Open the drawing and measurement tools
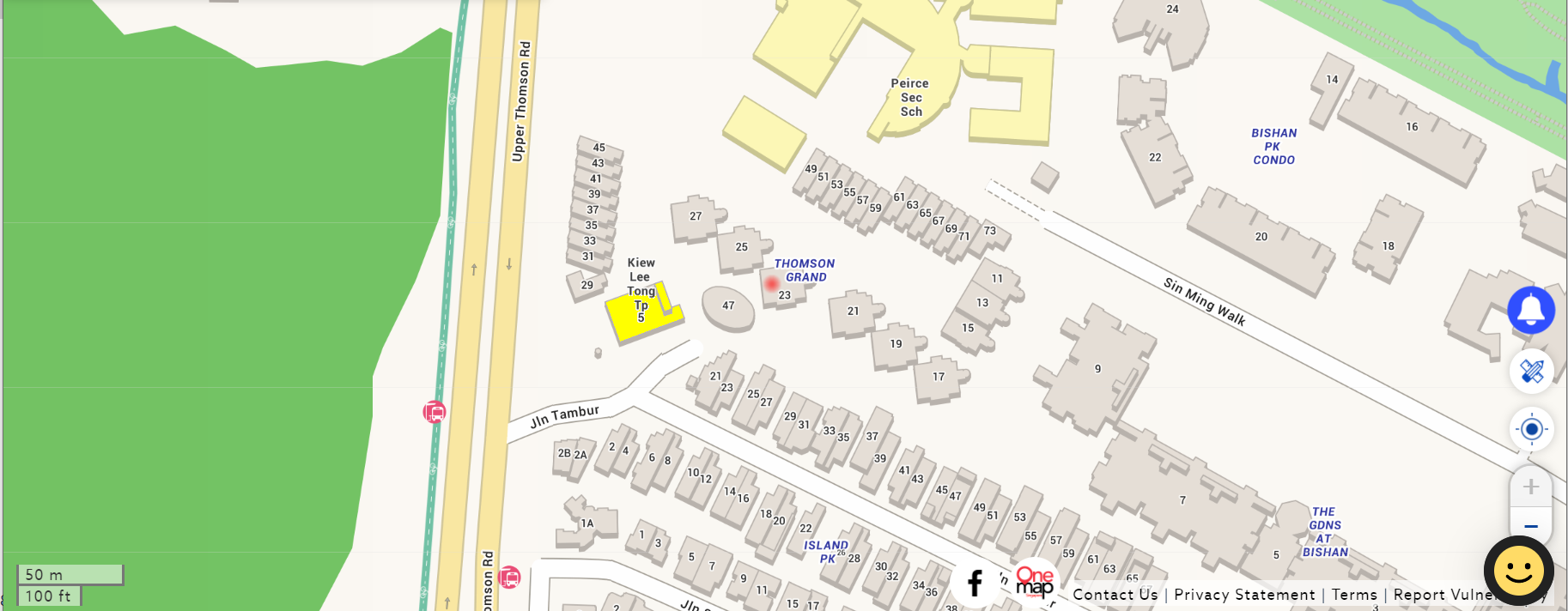 click(1531, 372)
